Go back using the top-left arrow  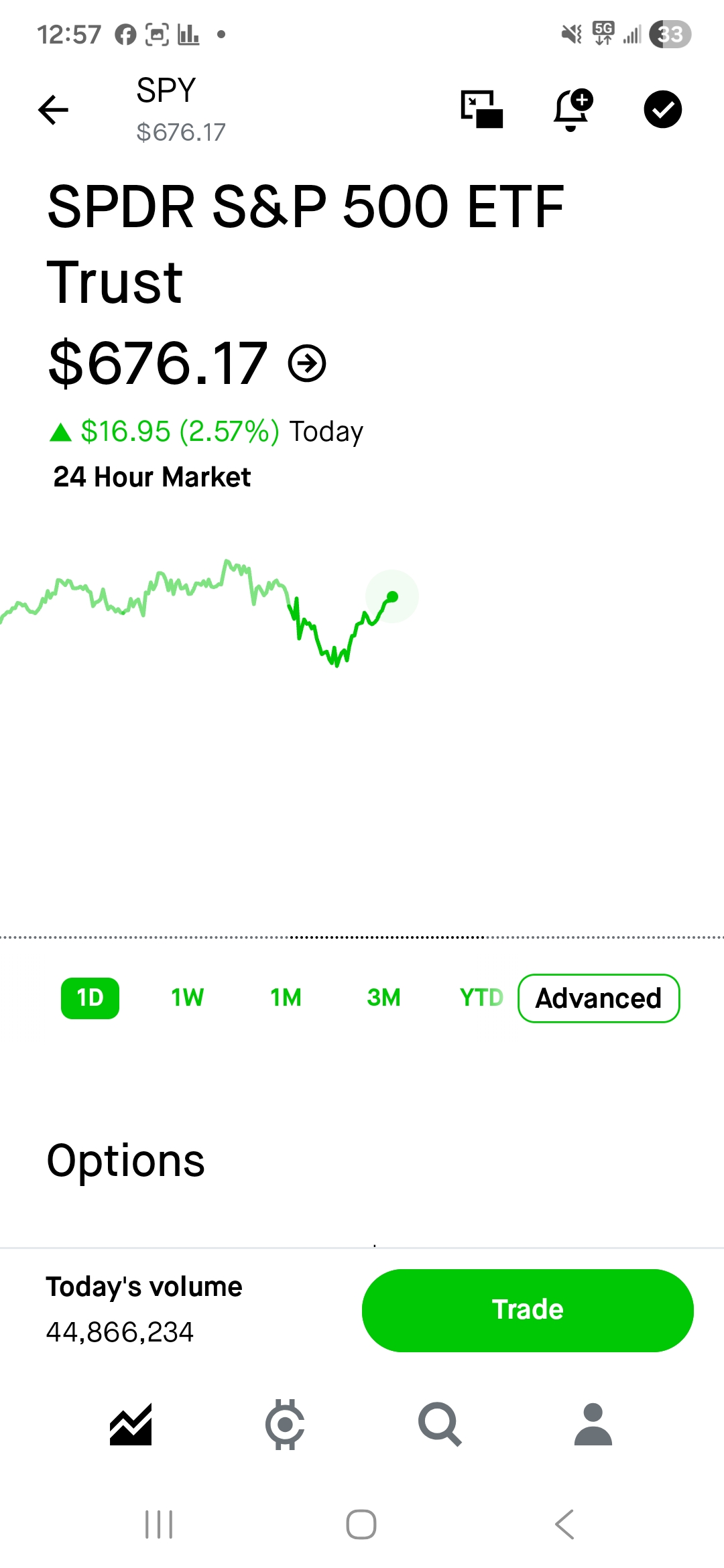54,110
